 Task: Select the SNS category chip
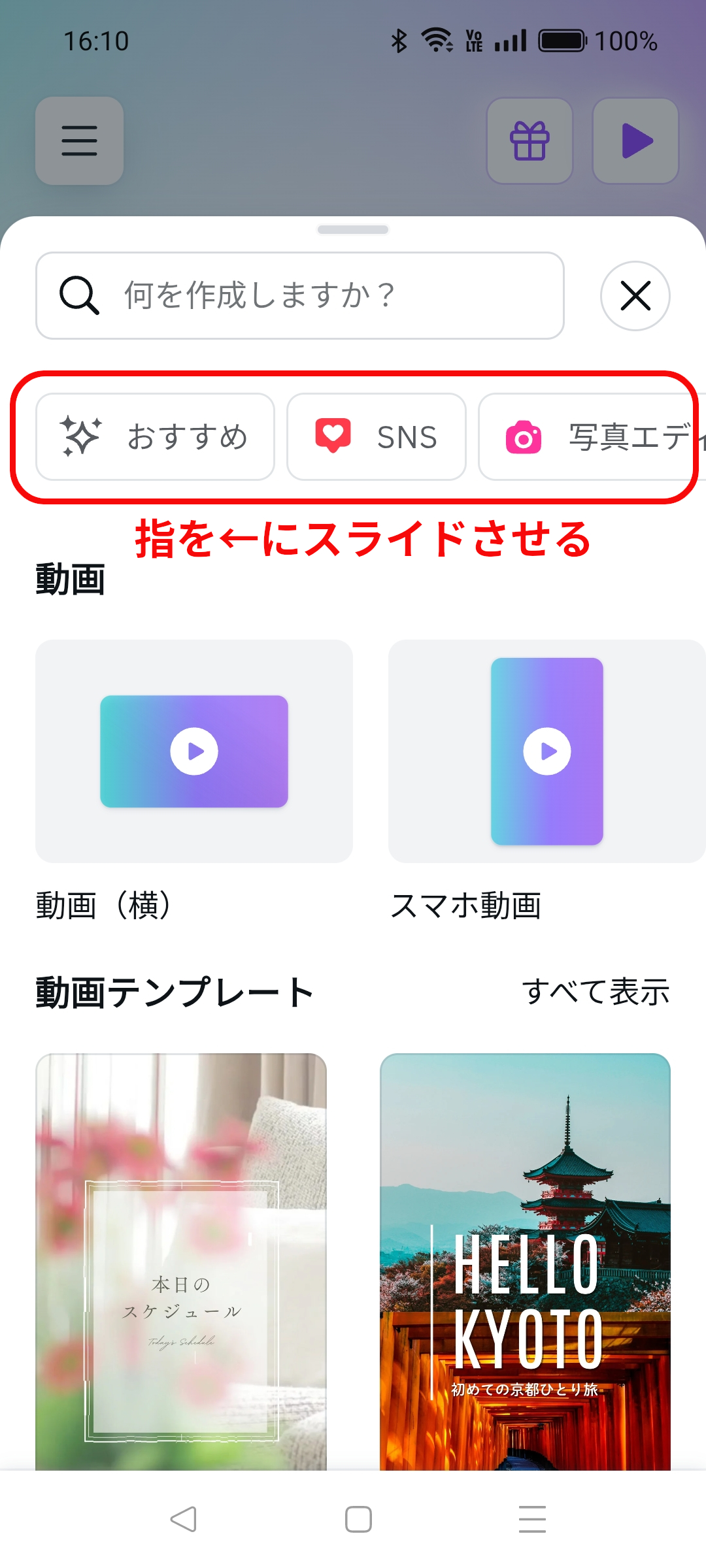pyautogui.click(x=376, y=436)
